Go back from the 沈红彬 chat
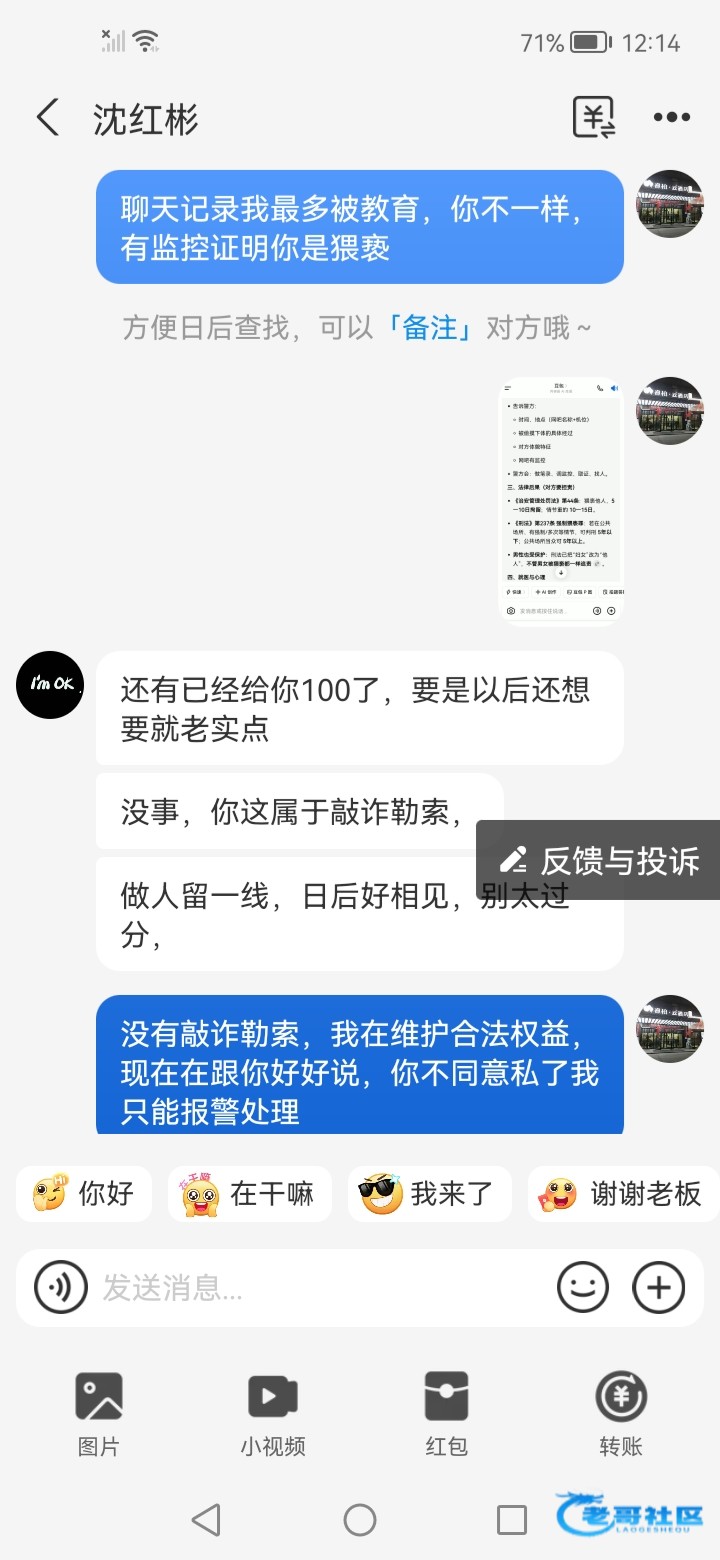 48,118
